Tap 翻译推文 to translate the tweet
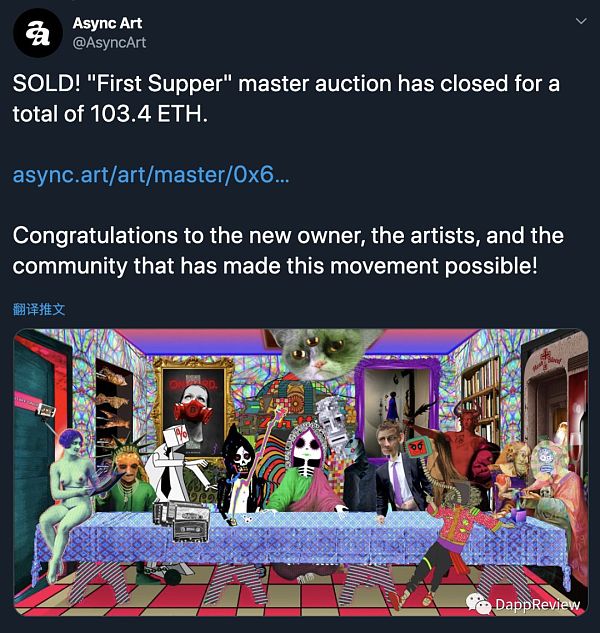Screen dimensions: 600x633 coord(39,309)
